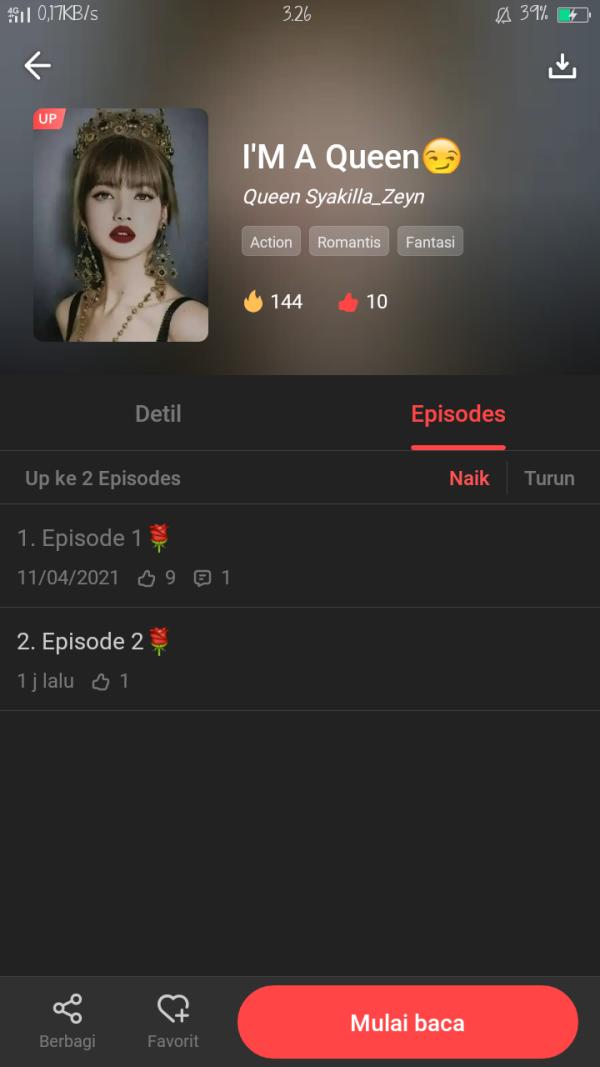Share this story via Berbagi
The image size is (600, 1067).
(x=67, y=1021)
